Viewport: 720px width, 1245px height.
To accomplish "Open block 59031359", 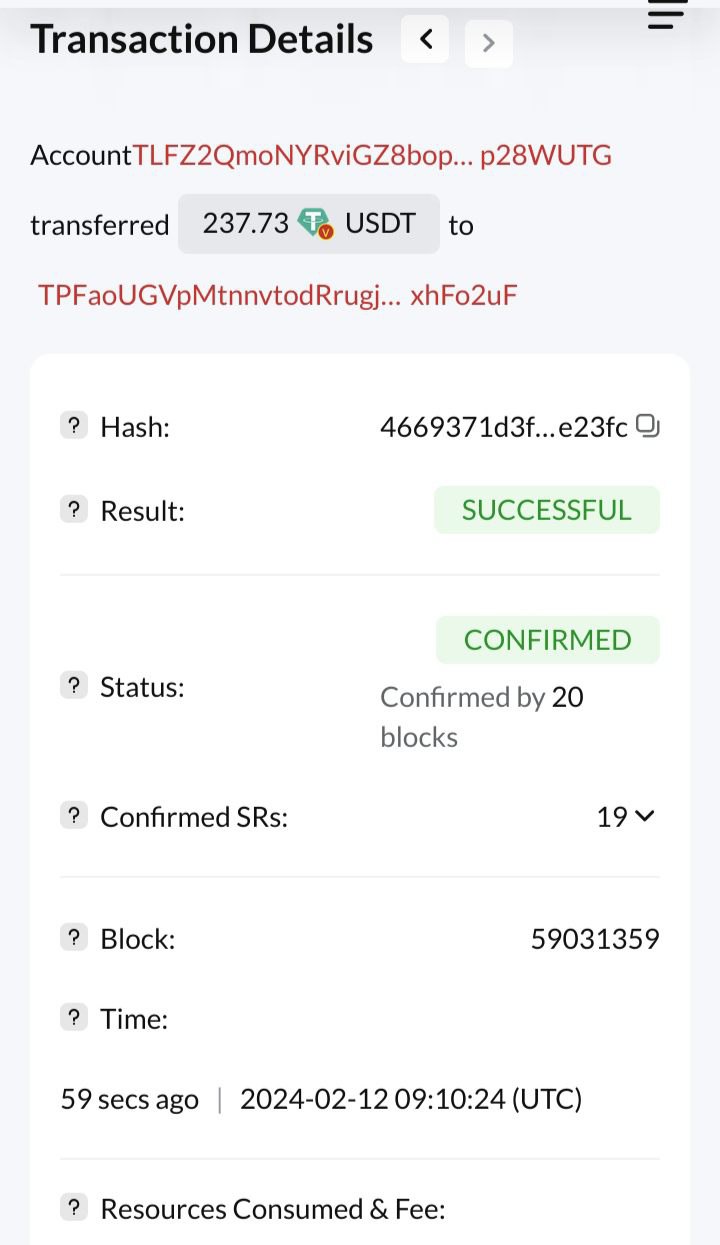I will pyautogui.click(x=595, y=939).
